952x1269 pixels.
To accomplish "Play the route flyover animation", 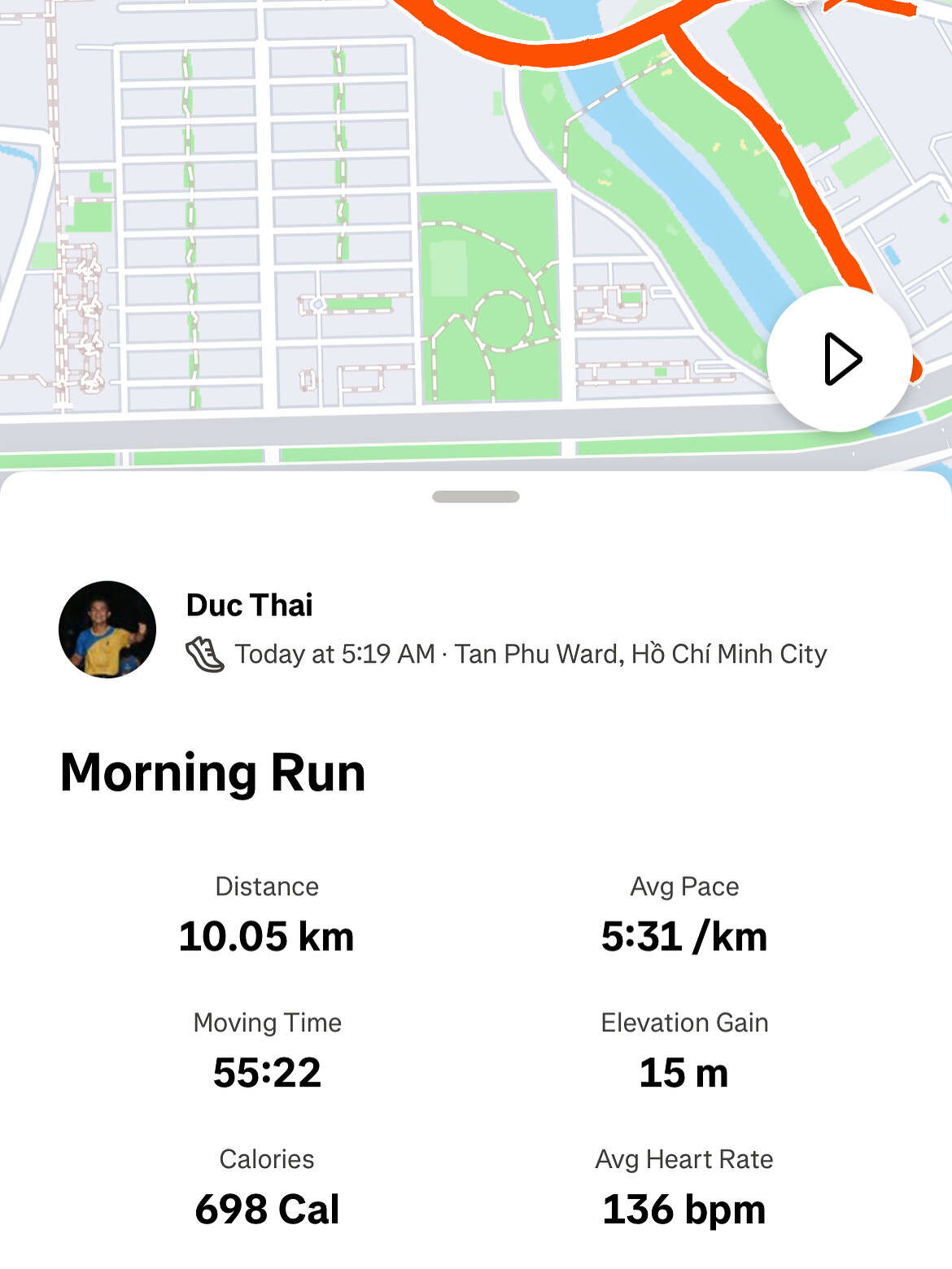I will coord(839,359).
